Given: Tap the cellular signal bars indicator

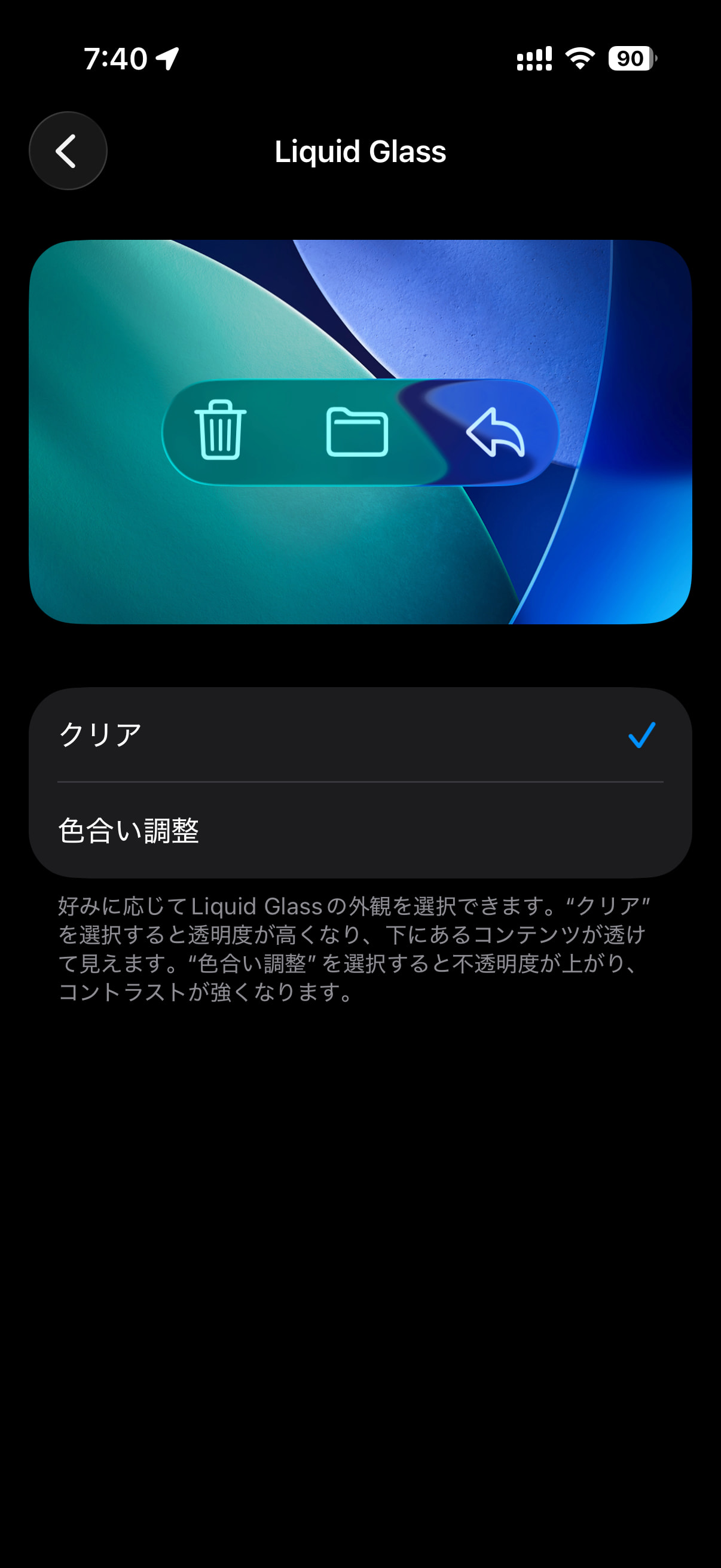Looking at the screenshot, I should [x=533, y=58].
